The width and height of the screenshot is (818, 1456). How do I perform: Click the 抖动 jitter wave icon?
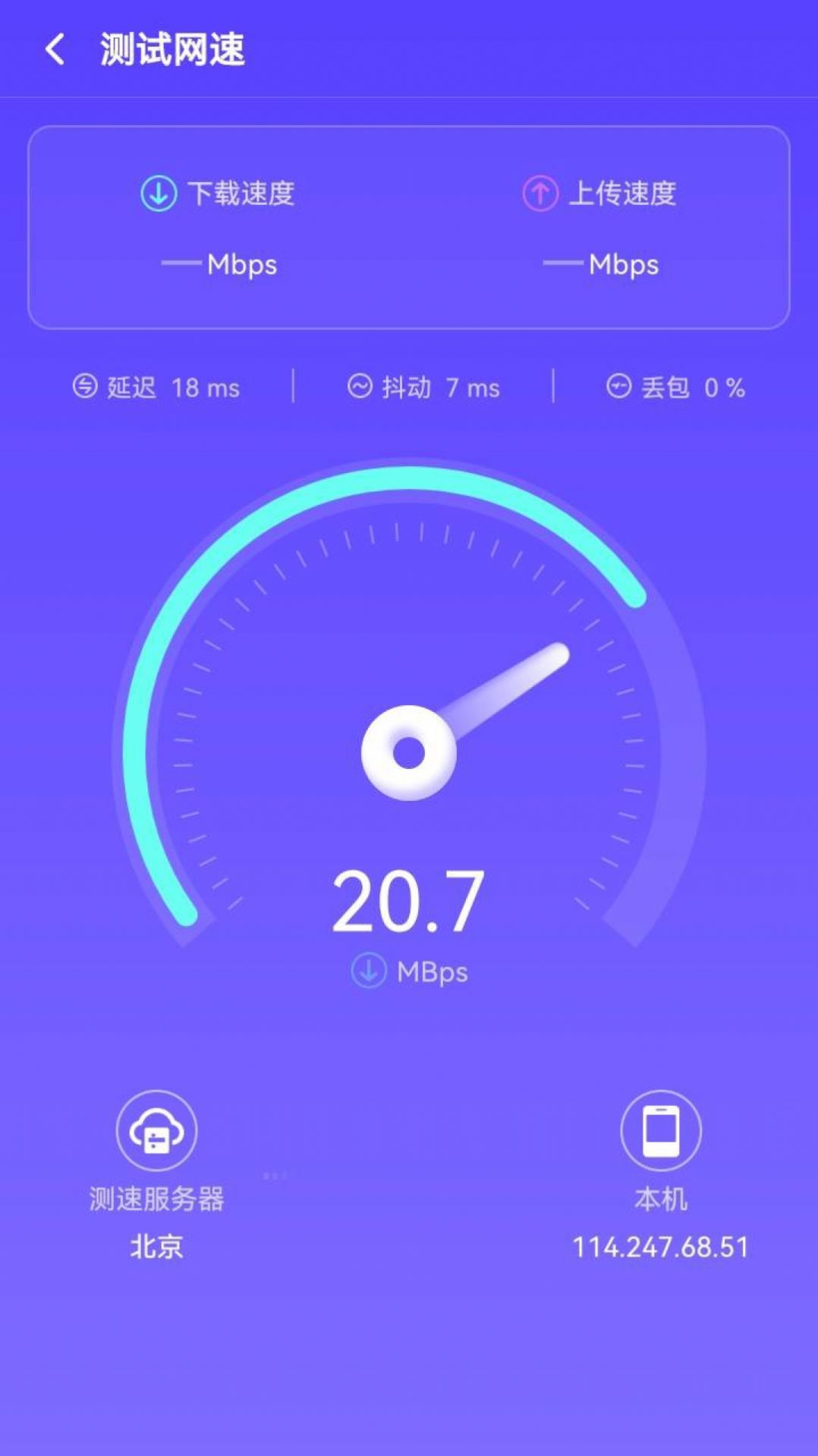[x=360, y=388]
